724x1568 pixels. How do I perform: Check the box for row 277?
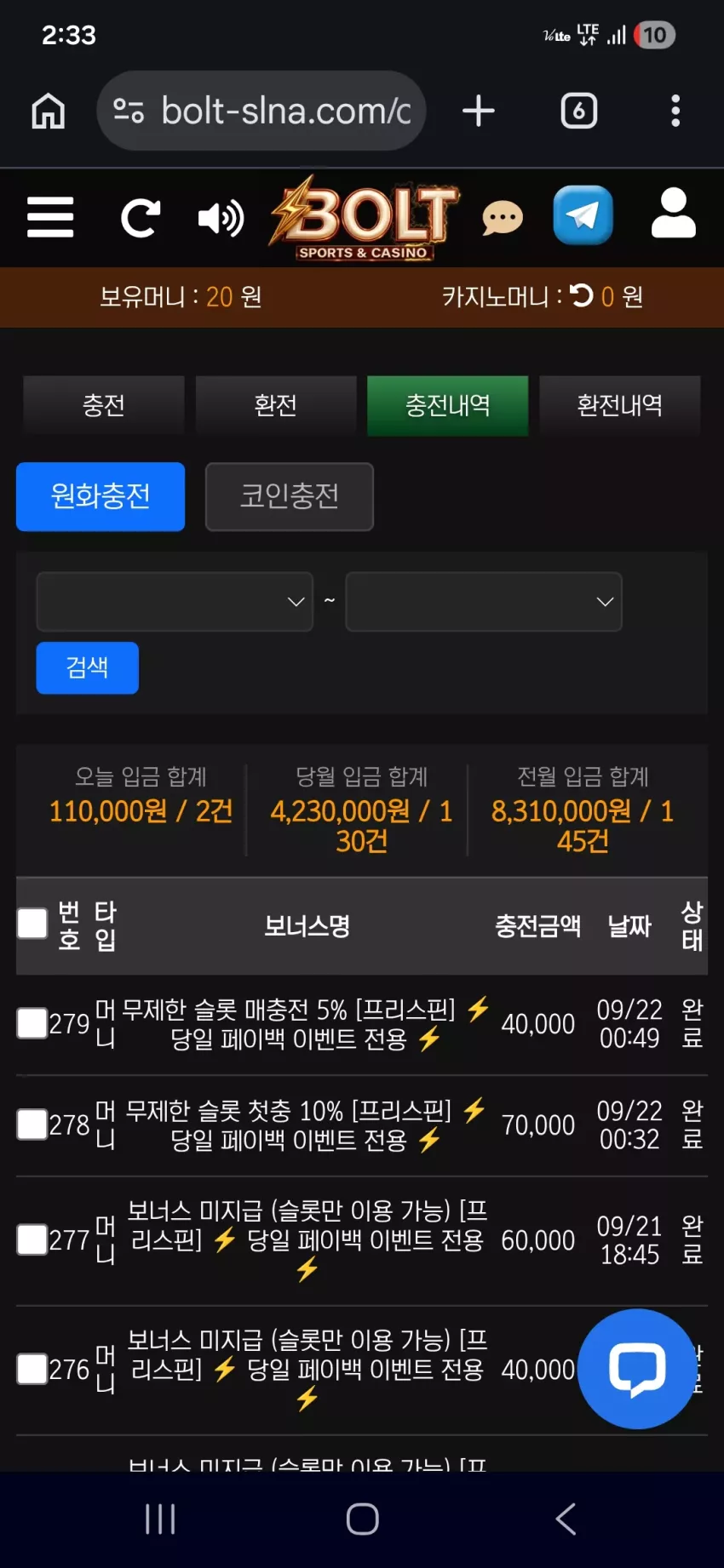(x=32, y=1239)
